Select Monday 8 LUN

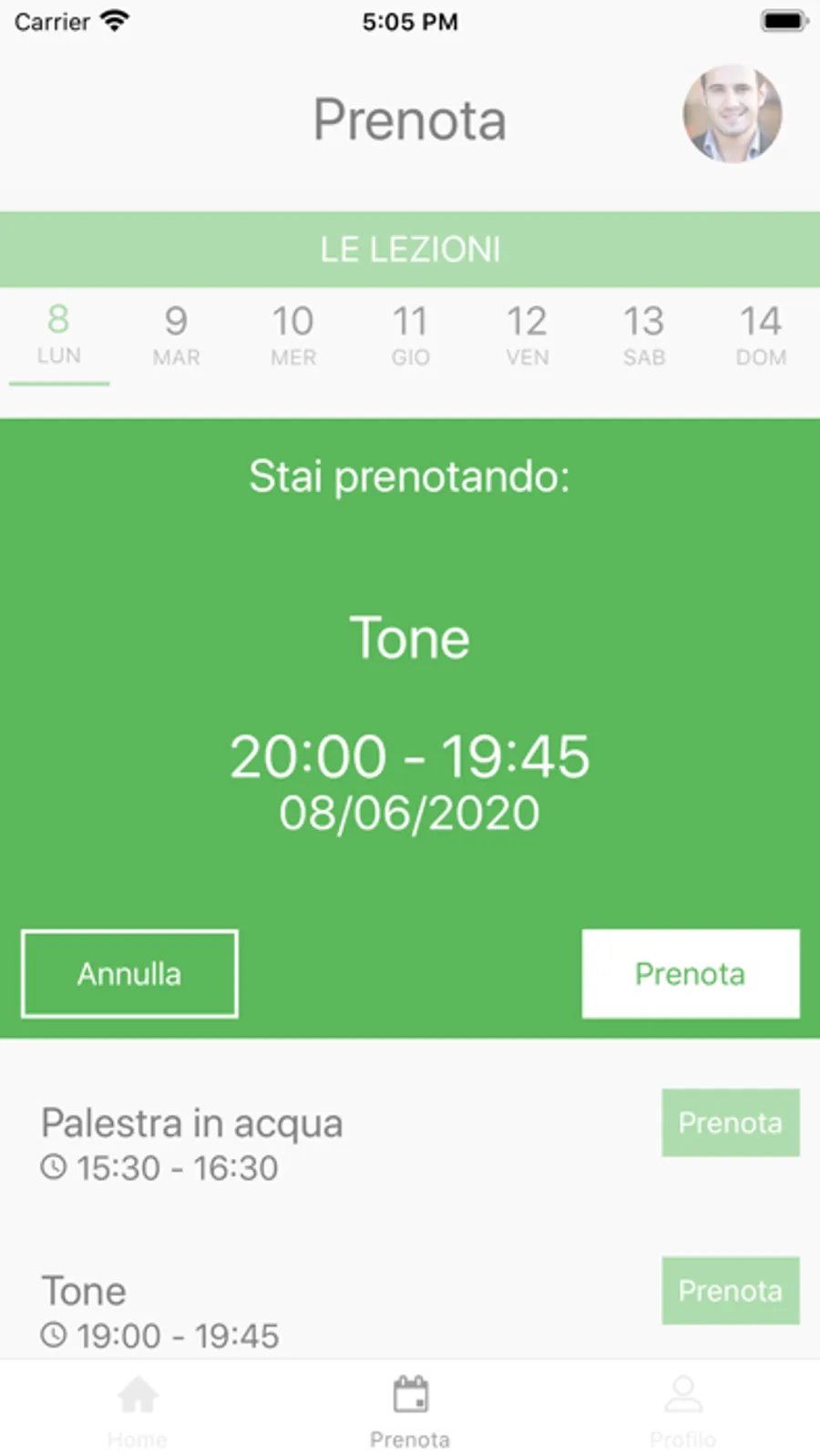click(x=59, y=335)
